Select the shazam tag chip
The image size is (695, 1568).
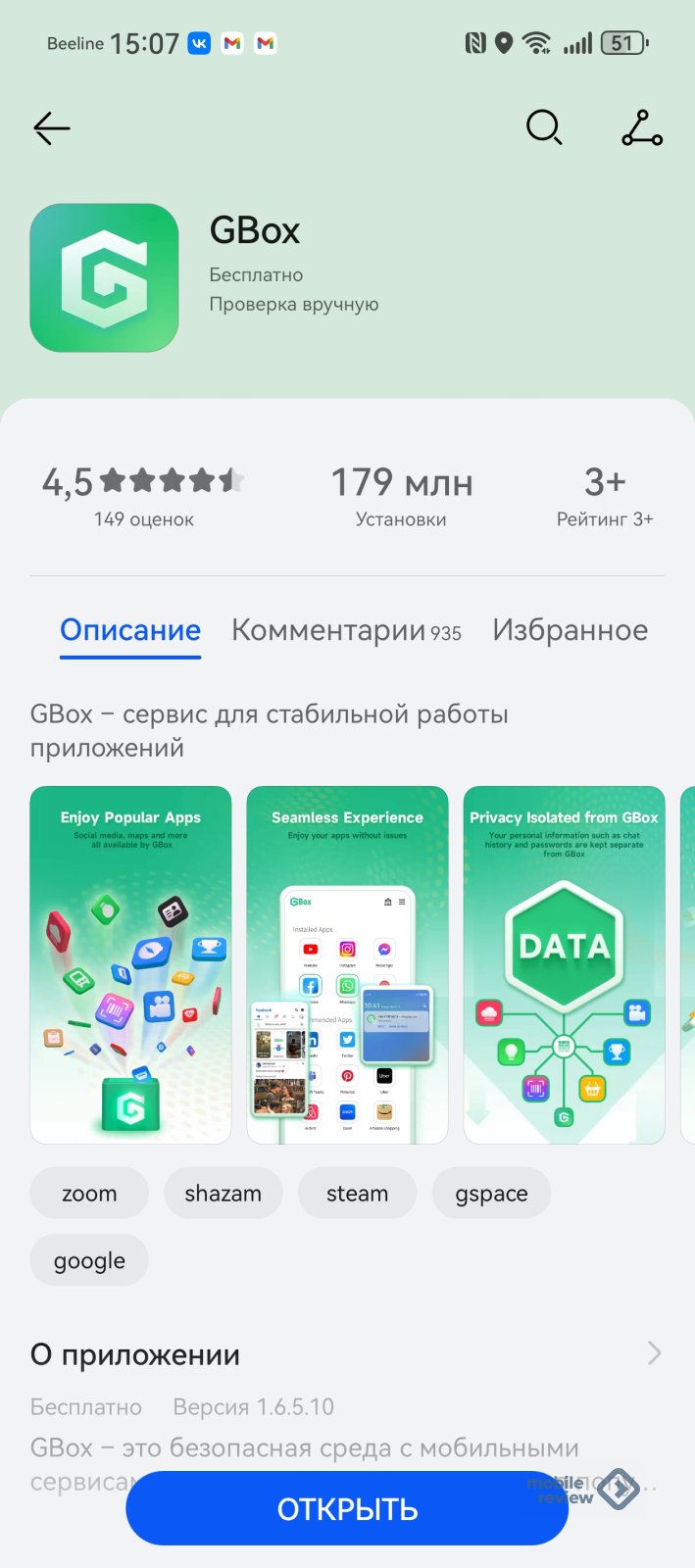point(223,1194)
